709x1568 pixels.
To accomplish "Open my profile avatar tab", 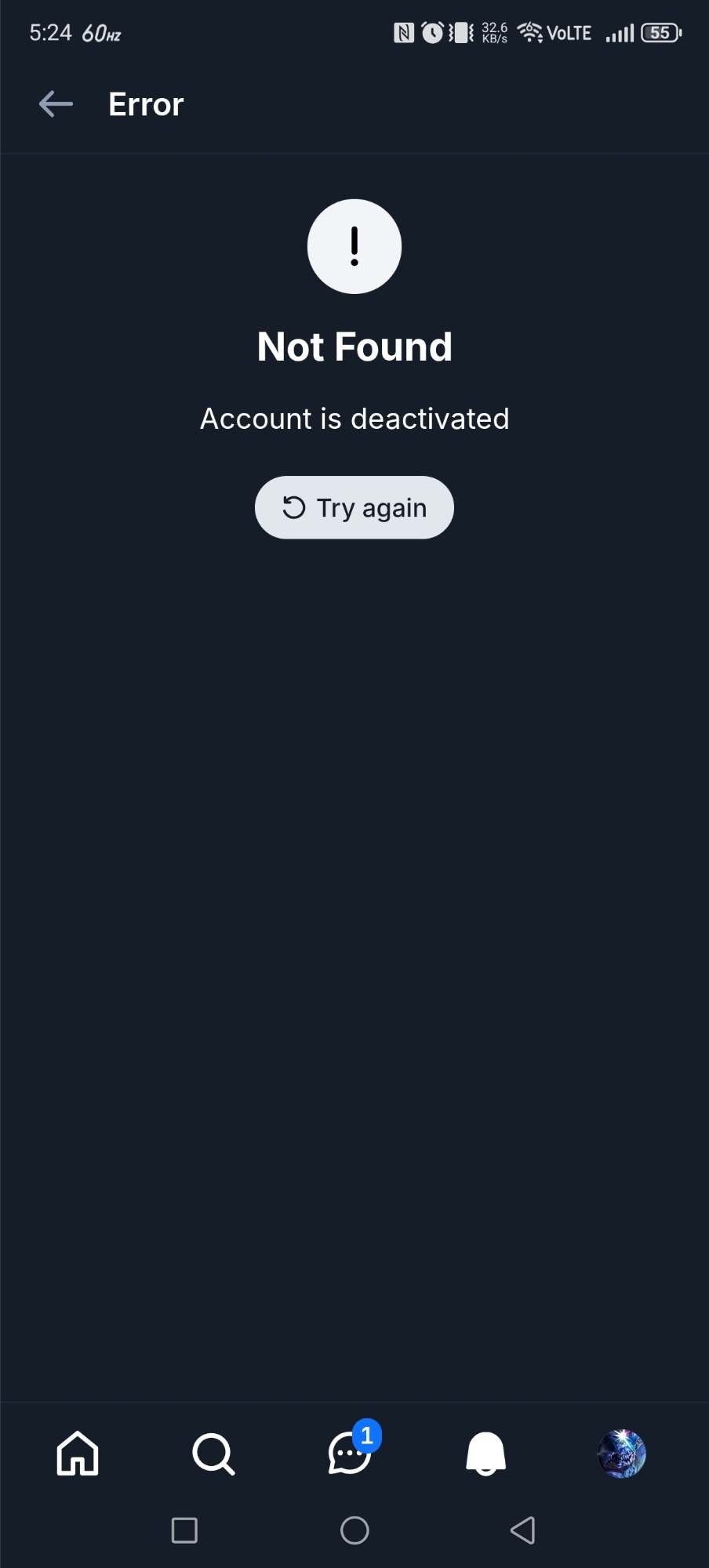I will click(621, 1454).
